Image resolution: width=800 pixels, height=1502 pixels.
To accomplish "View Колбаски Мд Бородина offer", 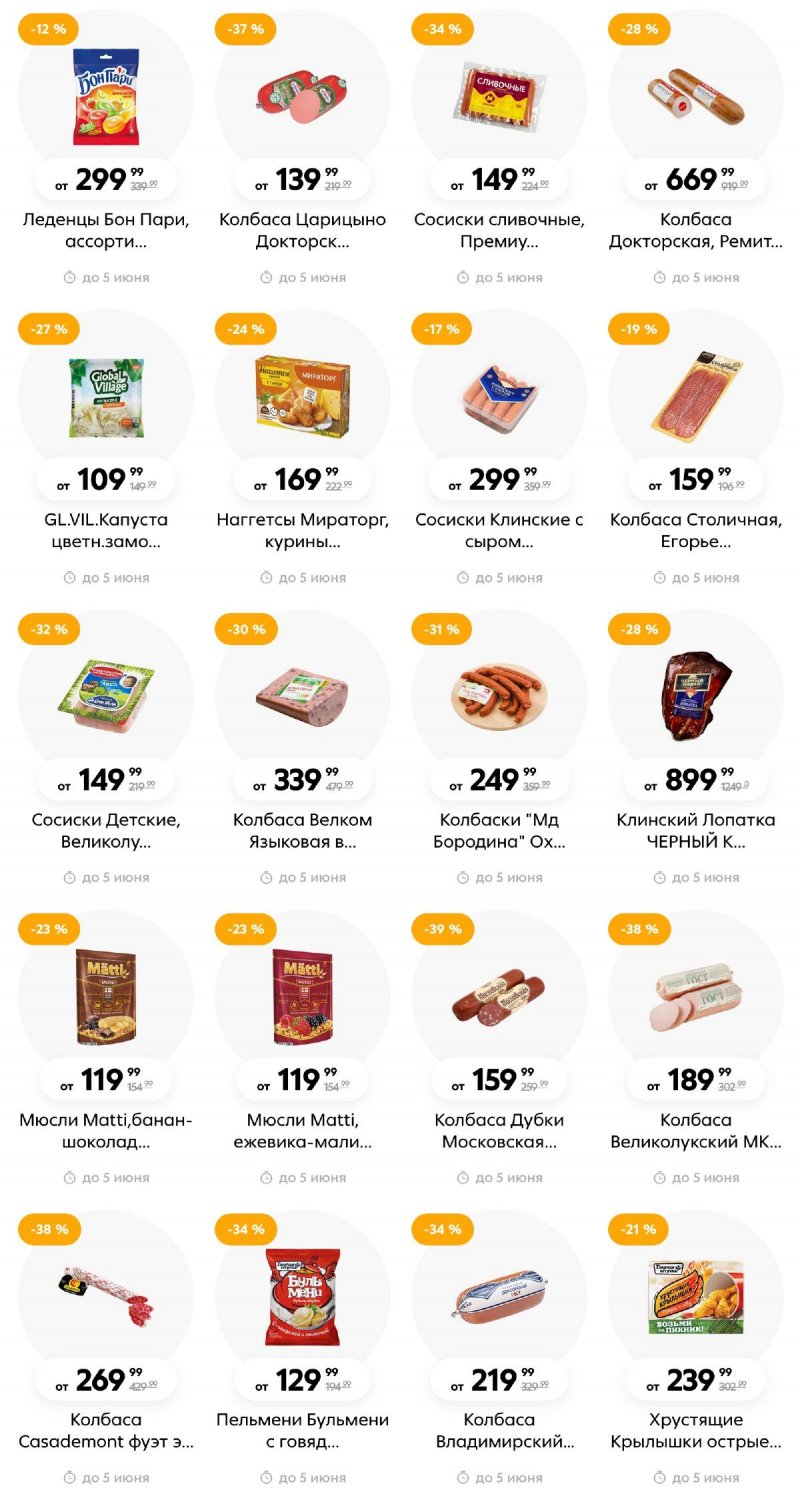I will (x=499, y=698).
